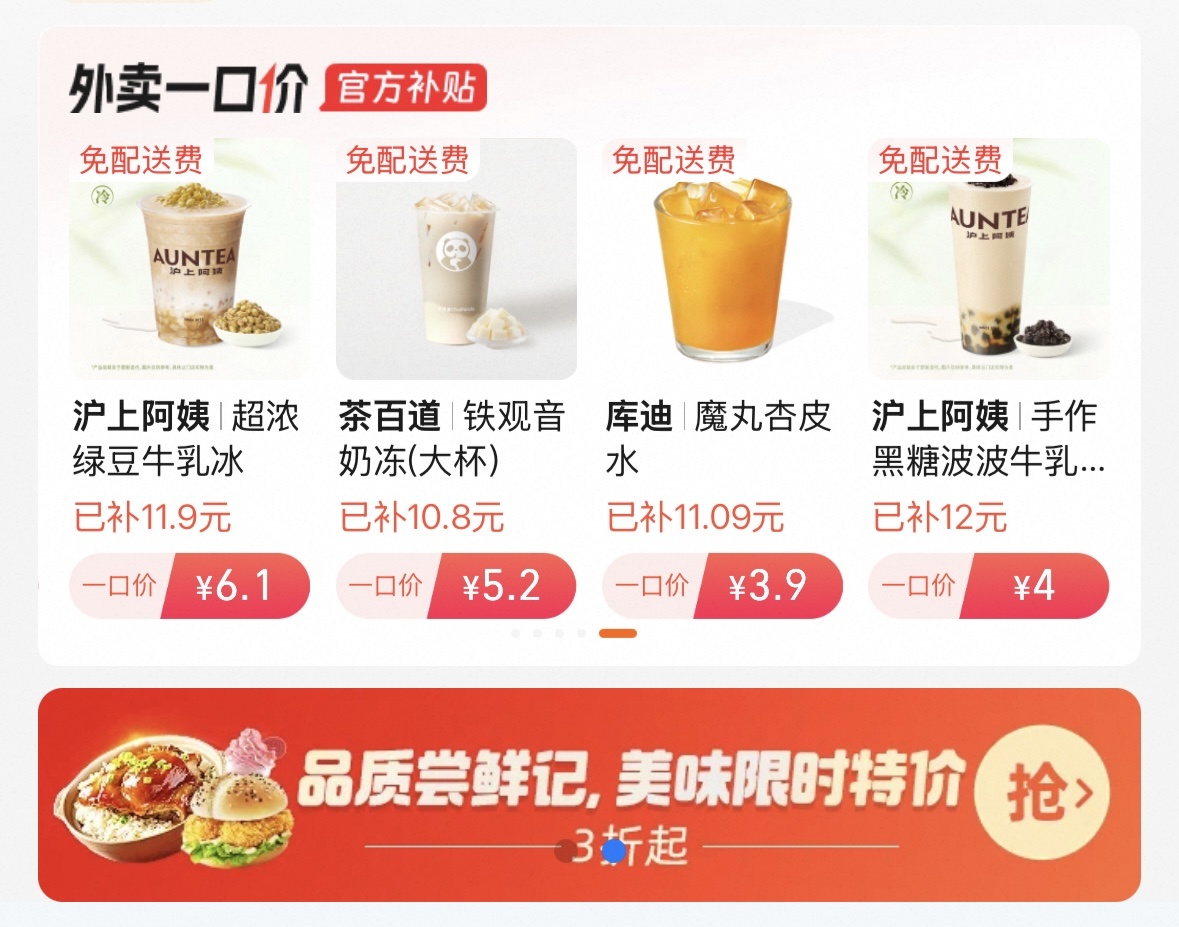Buy at 一口价 ¥6.1

point(190,586)
